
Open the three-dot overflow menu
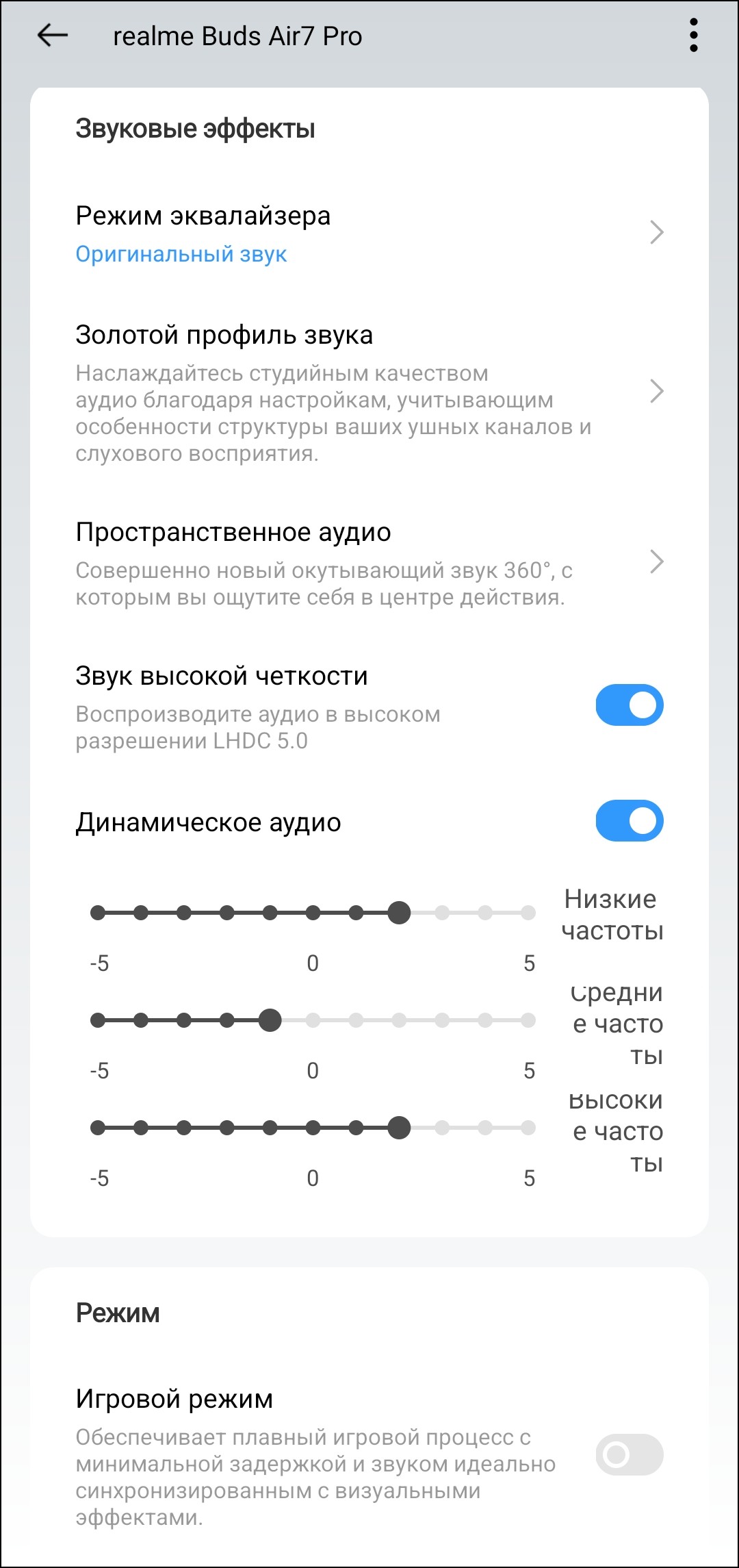[693, 35]
